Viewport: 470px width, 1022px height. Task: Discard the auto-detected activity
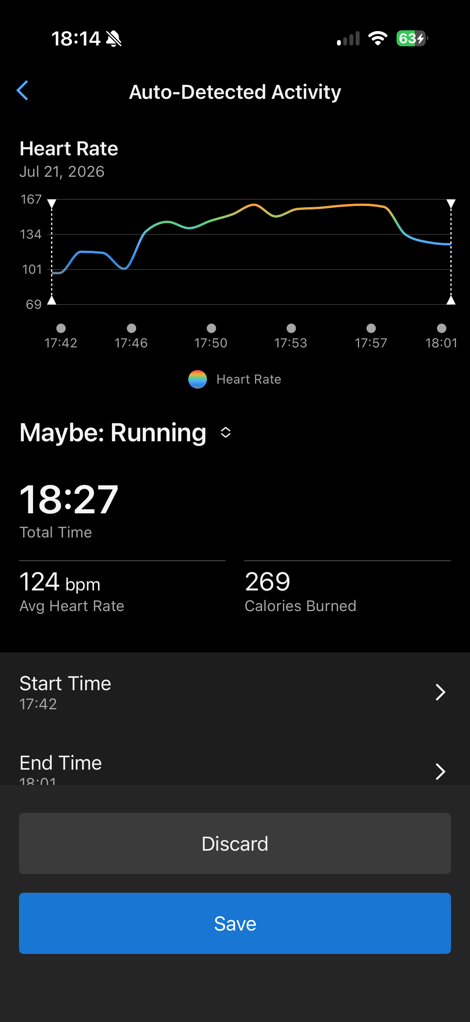point(235,843)
